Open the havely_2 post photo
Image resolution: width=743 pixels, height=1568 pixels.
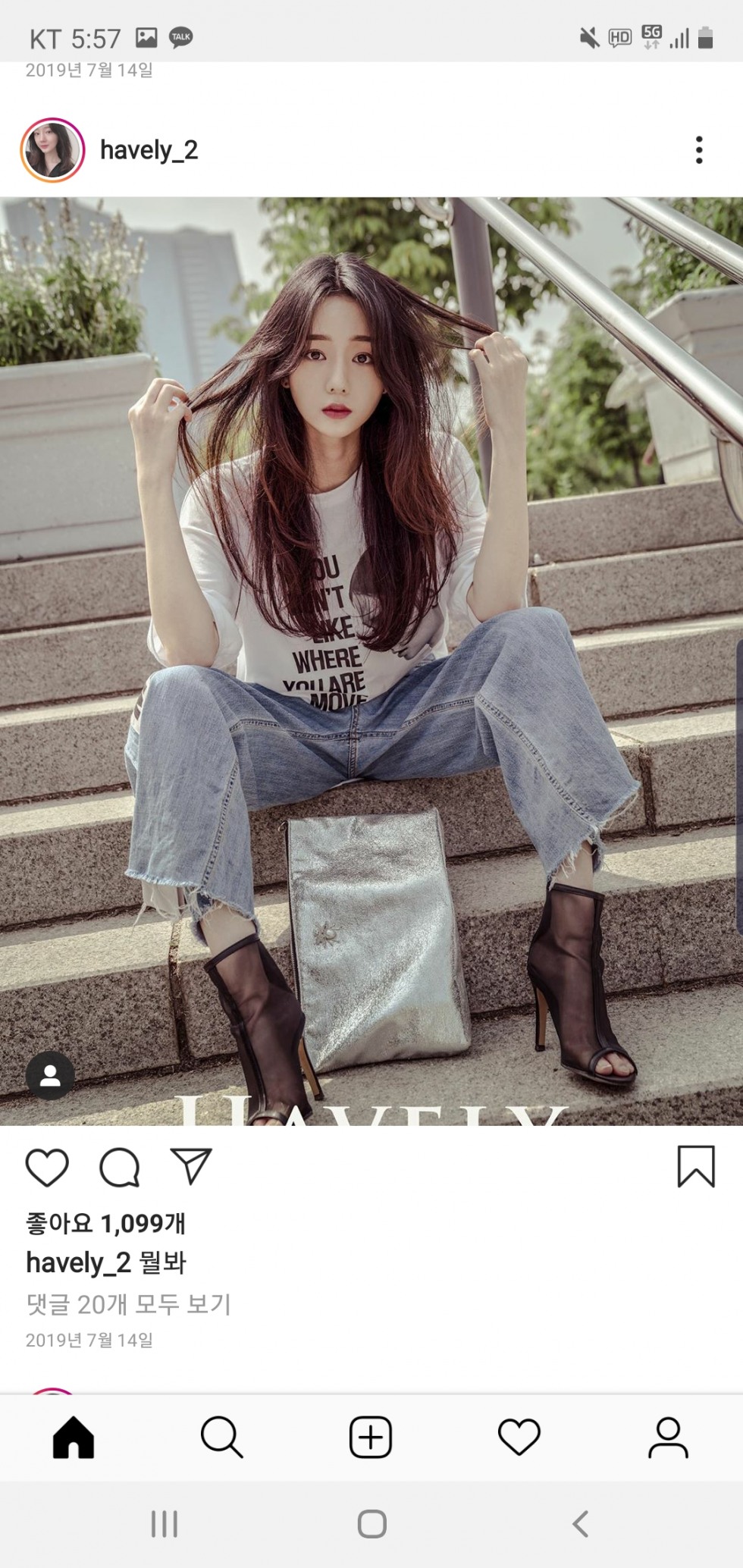tap(371, 661)
